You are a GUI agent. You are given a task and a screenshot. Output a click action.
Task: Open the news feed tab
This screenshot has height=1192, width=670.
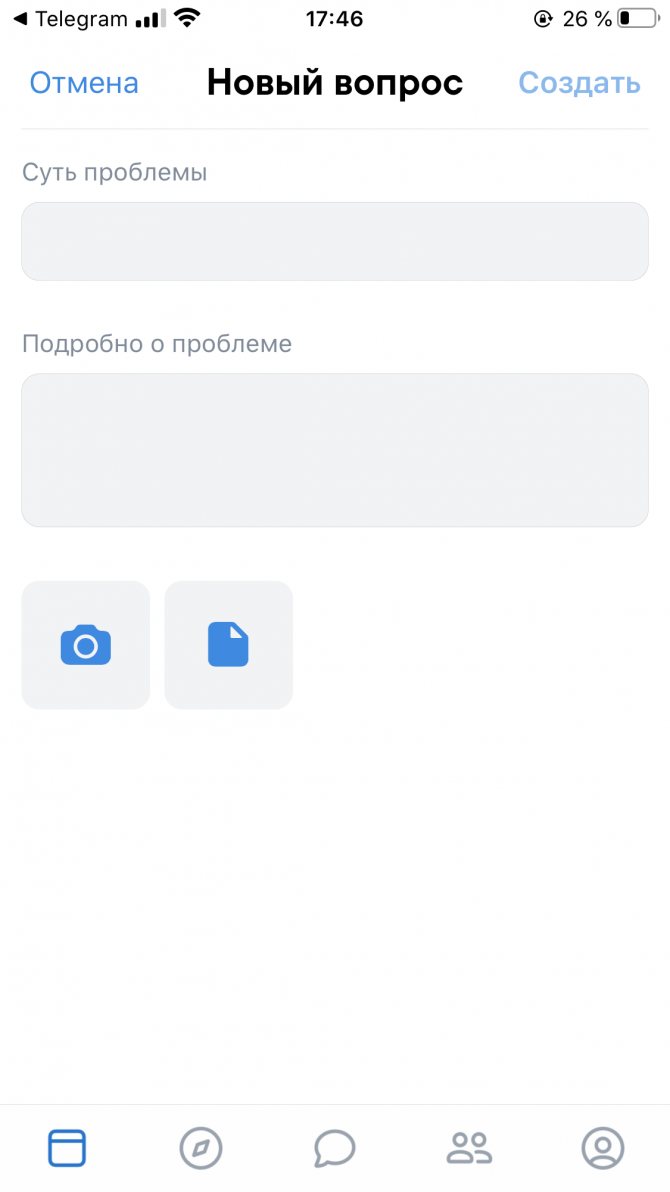pyautogui.click(x=67, y=1148)
